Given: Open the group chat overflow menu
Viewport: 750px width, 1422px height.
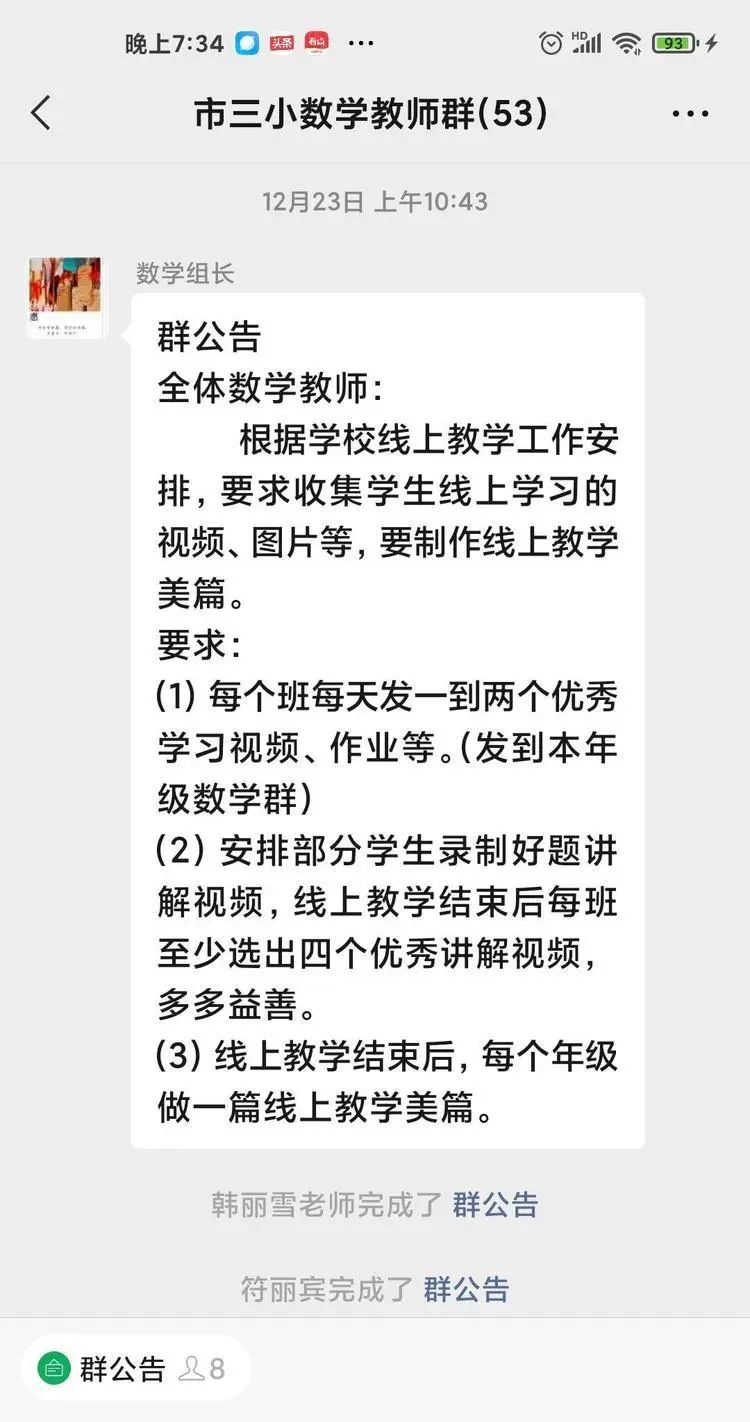Looking at the screenshot, I should point(691,115).
